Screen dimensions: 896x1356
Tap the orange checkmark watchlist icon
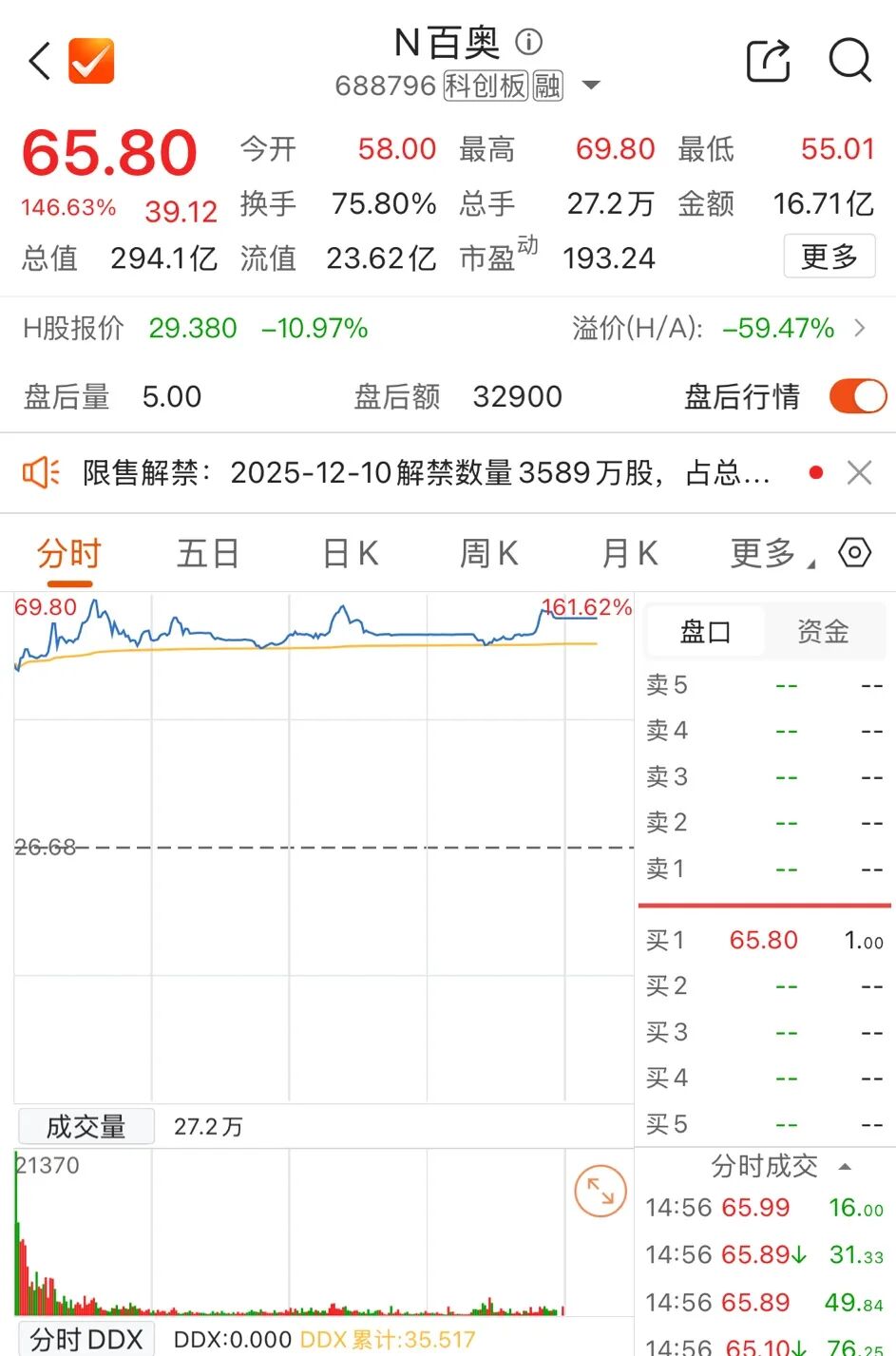91,62
